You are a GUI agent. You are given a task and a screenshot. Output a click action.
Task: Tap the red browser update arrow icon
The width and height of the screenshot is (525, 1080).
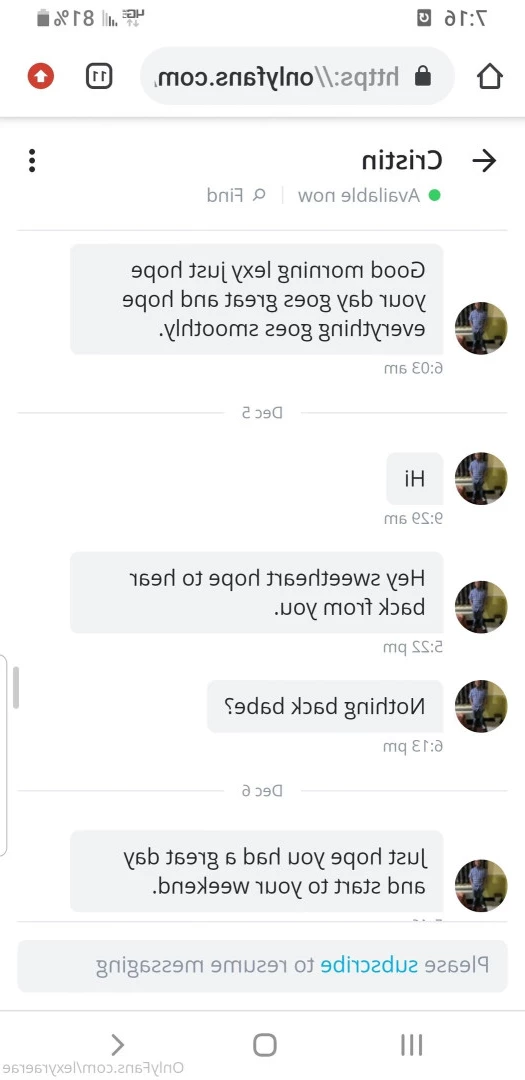[41, 76]
